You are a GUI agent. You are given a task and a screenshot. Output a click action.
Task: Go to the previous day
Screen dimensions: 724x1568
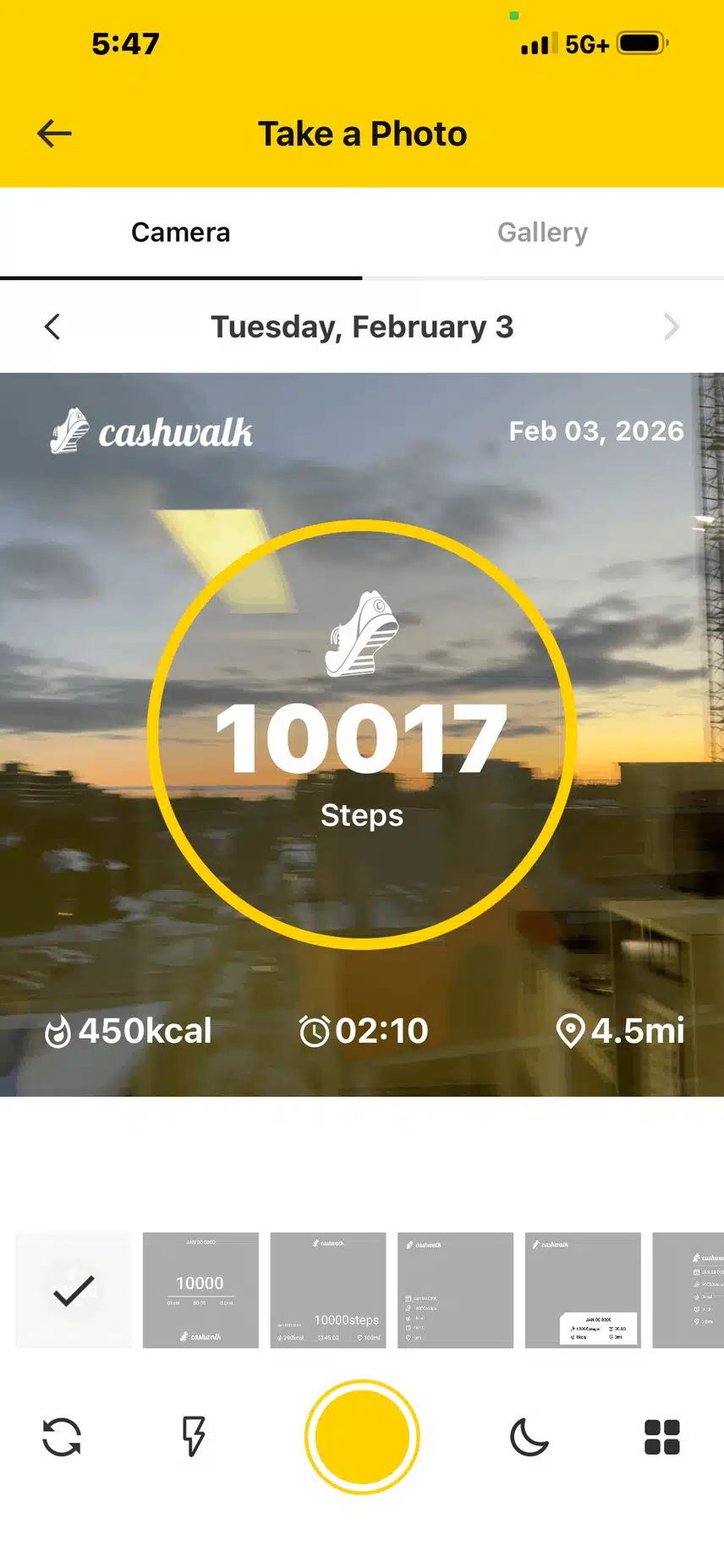(52, 326)
